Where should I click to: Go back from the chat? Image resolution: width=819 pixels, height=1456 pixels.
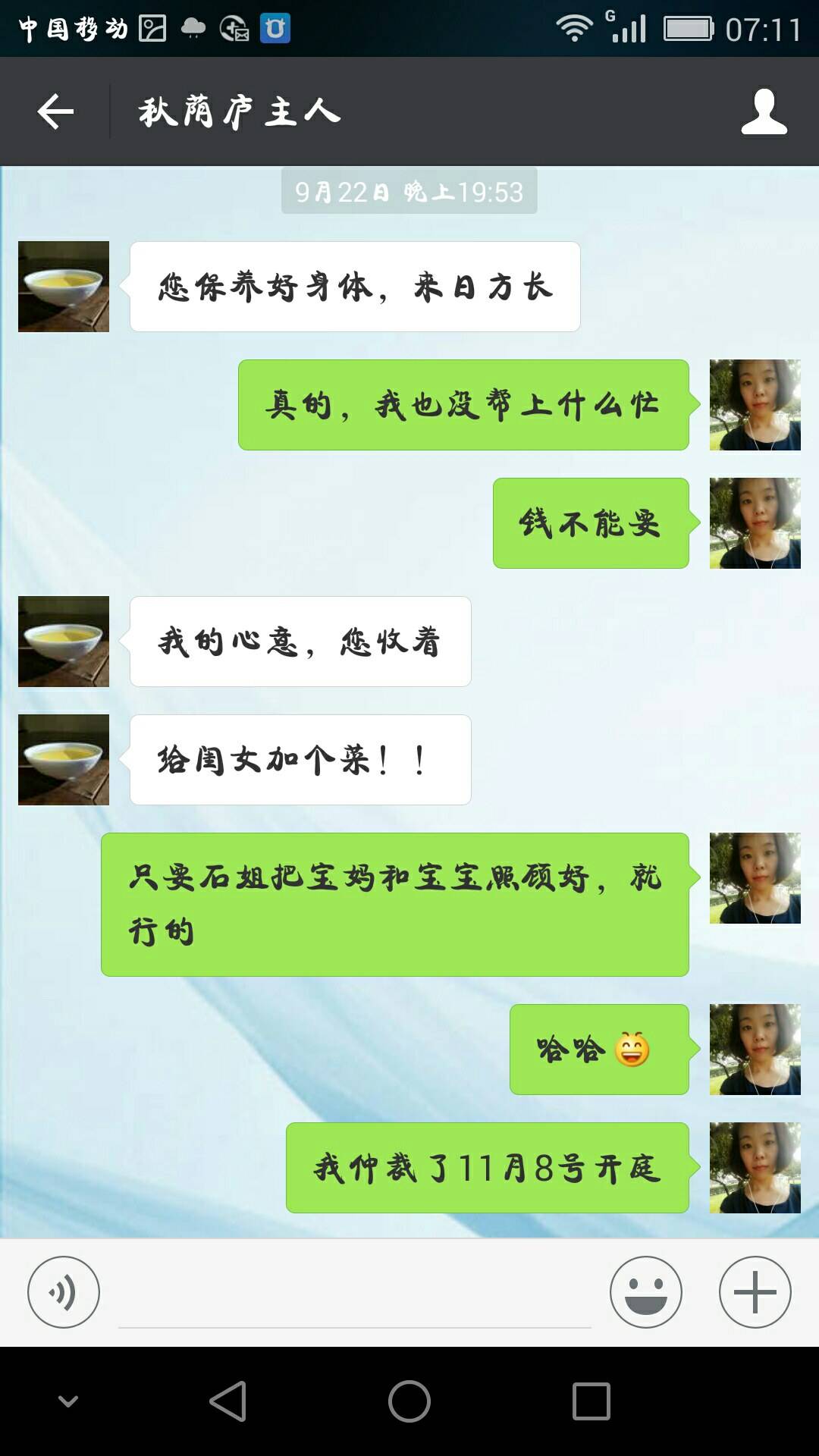pyautogui.click(x=55, y=112)
